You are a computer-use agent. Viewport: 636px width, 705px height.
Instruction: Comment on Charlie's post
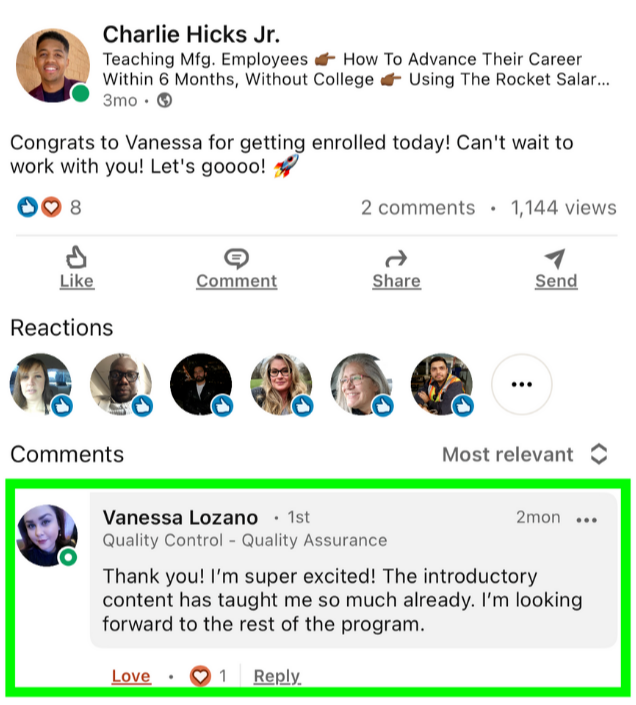tap(236, 268)
